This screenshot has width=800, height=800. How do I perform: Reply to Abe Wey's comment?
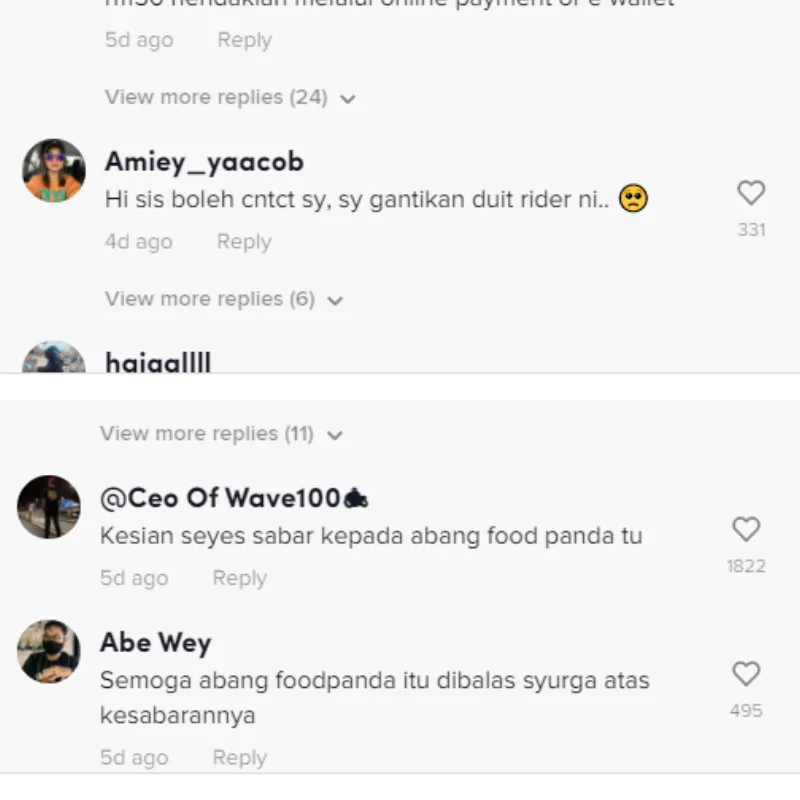239,758
